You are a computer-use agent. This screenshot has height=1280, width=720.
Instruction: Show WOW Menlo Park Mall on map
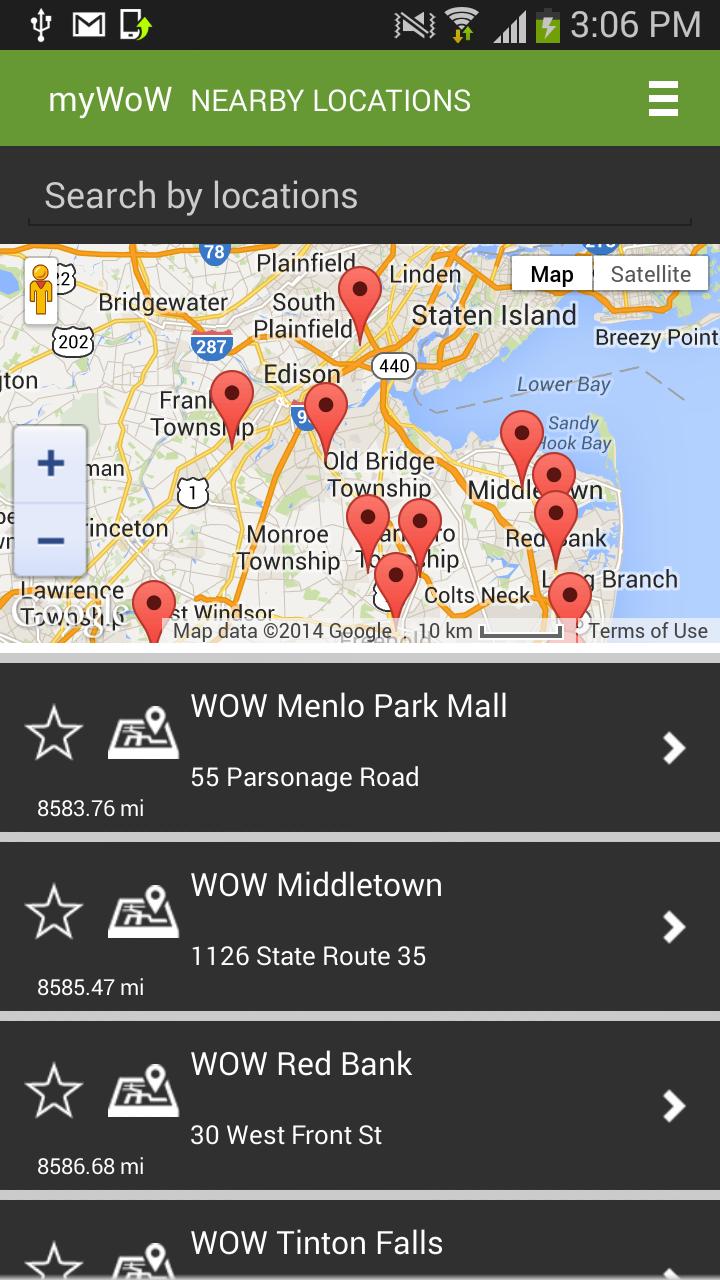pyautogui.click(x=143, y=733)
